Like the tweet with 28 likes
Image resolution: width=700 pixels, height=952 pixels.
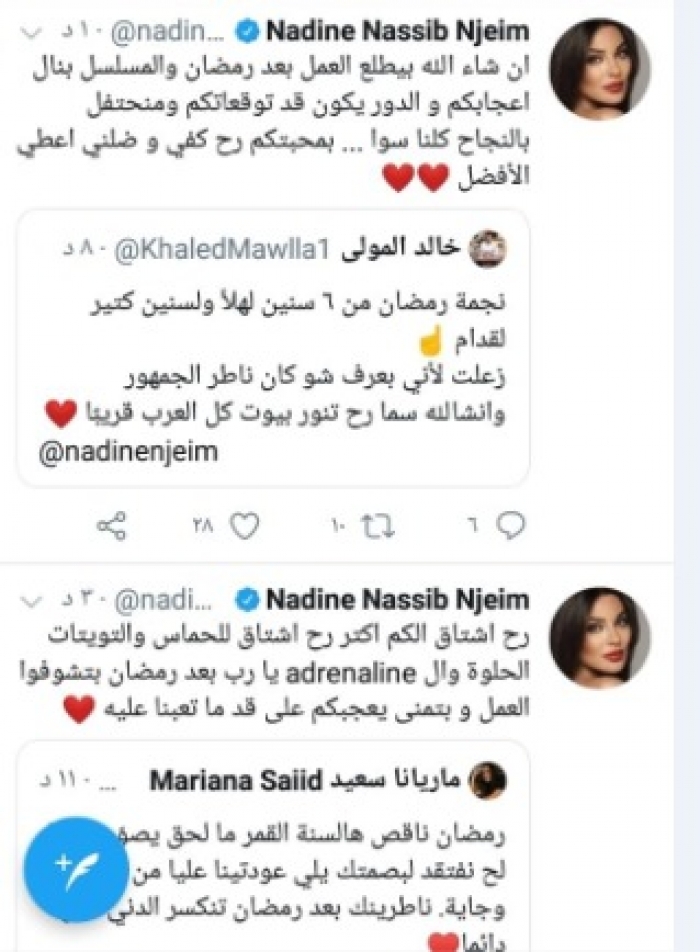pos(245,524)
